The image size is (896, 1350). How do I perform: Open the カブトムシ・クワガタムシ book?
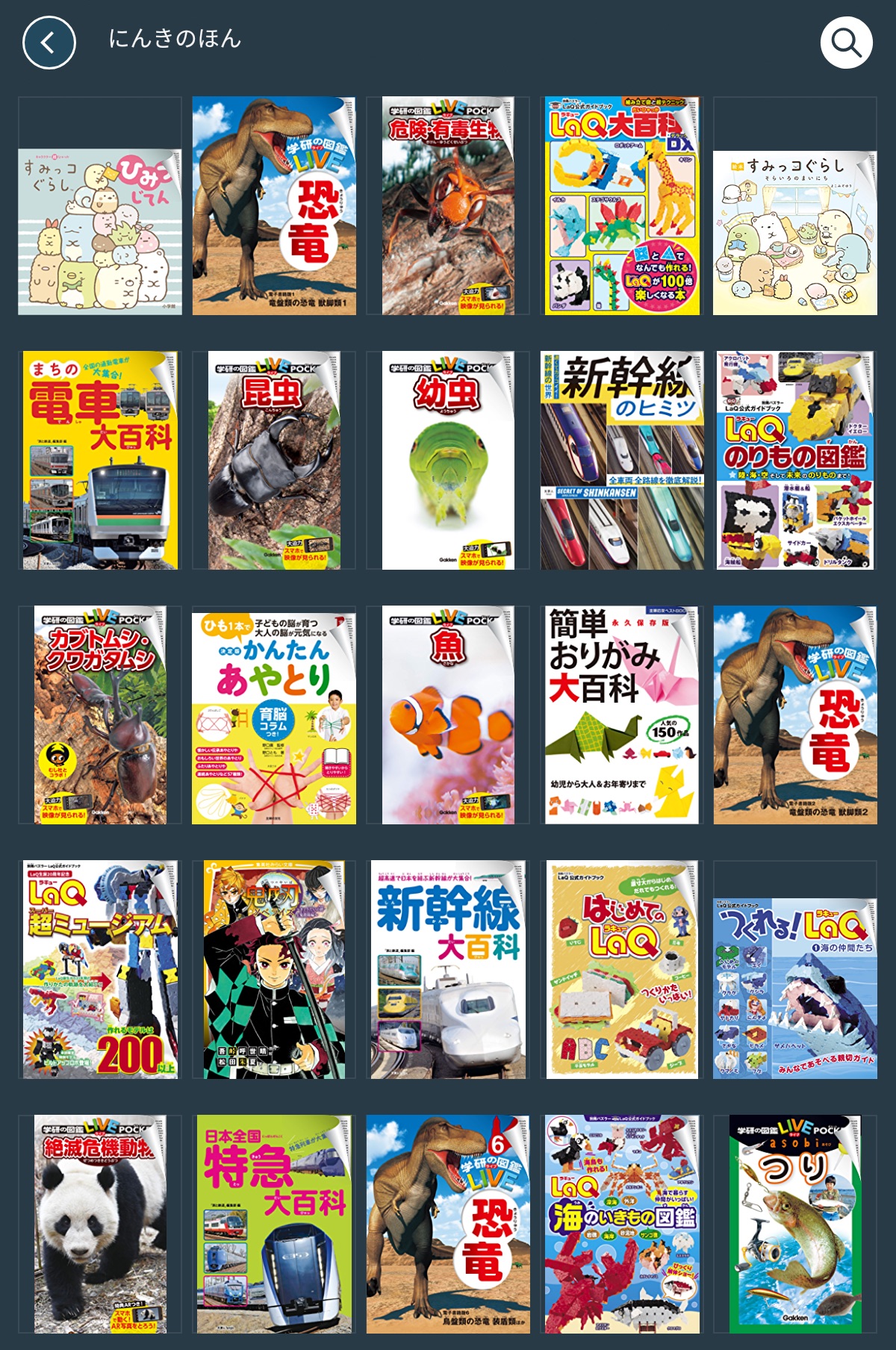coord(100,715)
